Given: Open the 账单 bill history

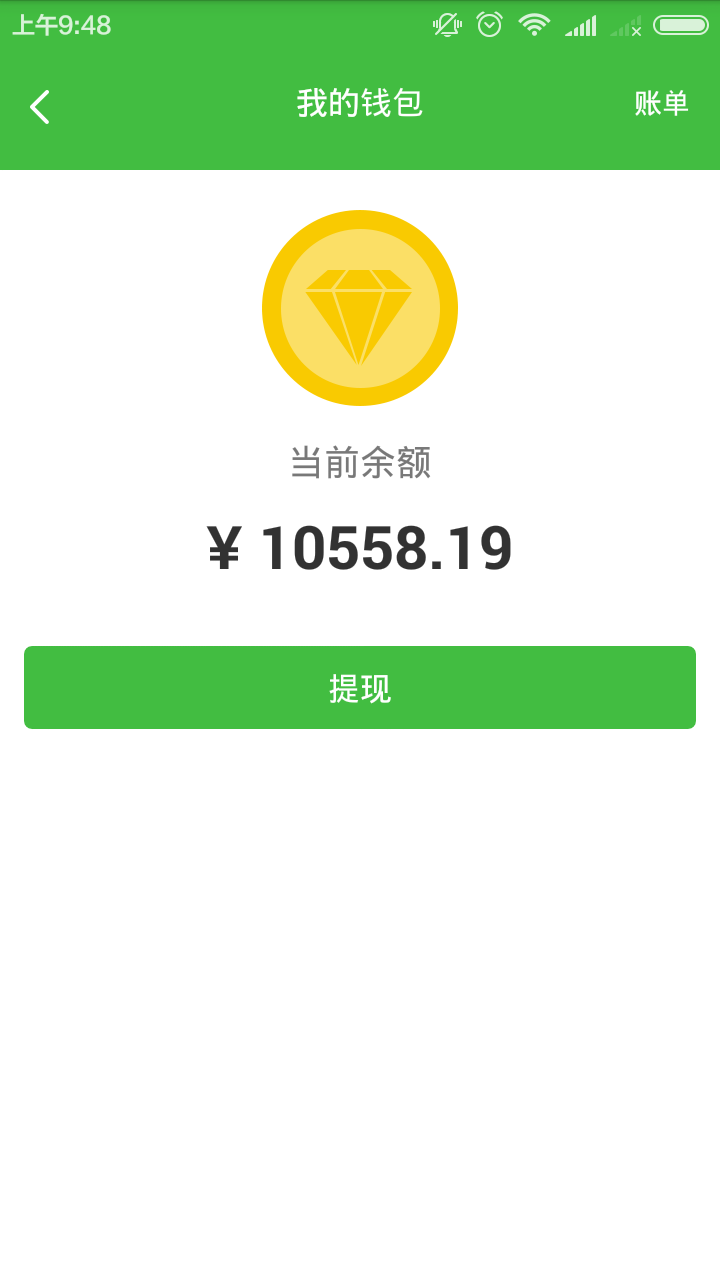Looking at the screenshot, I should click(x=661, y=103).
